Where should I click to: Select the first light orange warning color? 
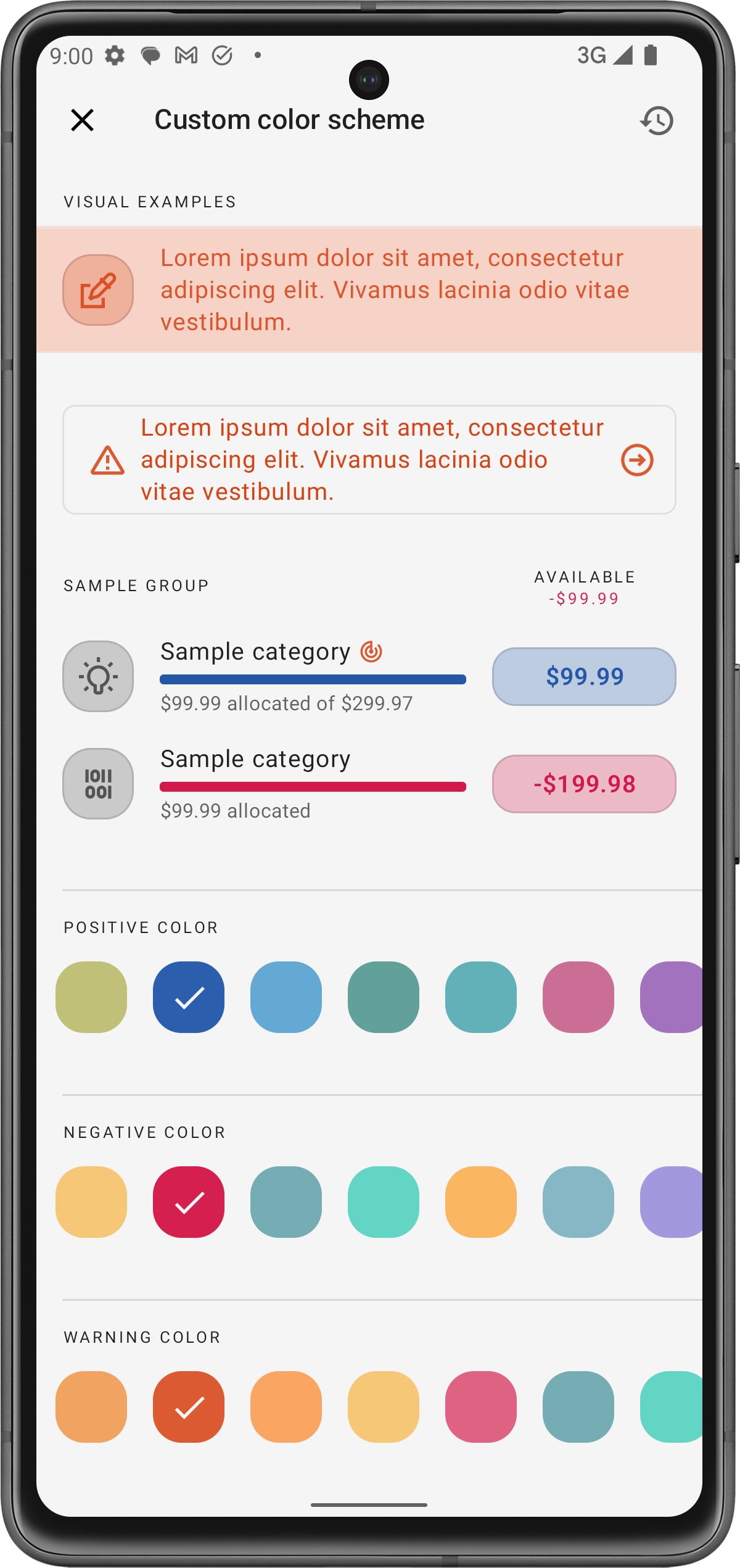tap(91, 1406)
